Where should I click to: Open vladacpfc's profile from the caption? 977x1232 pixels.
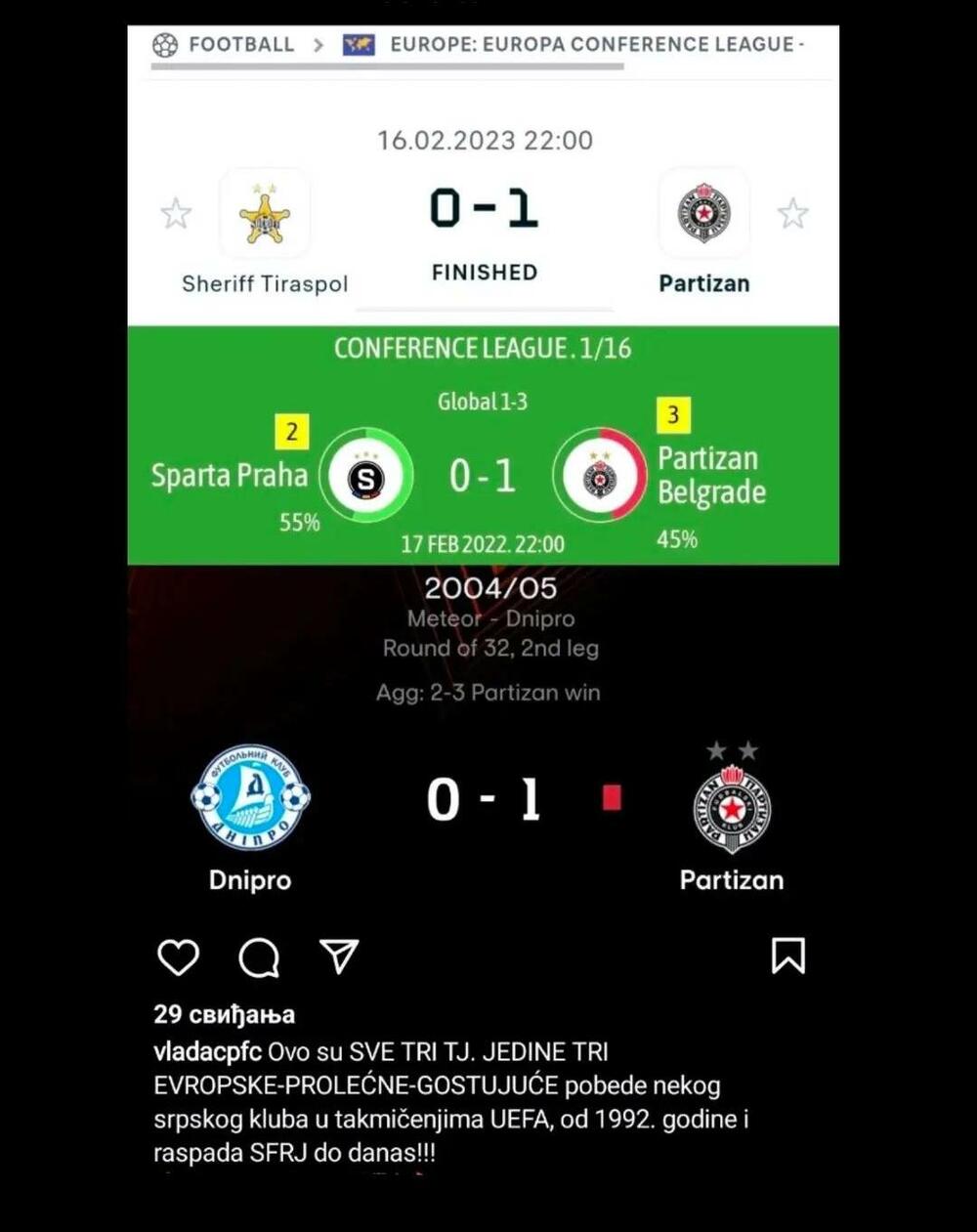click(207, 1052)
